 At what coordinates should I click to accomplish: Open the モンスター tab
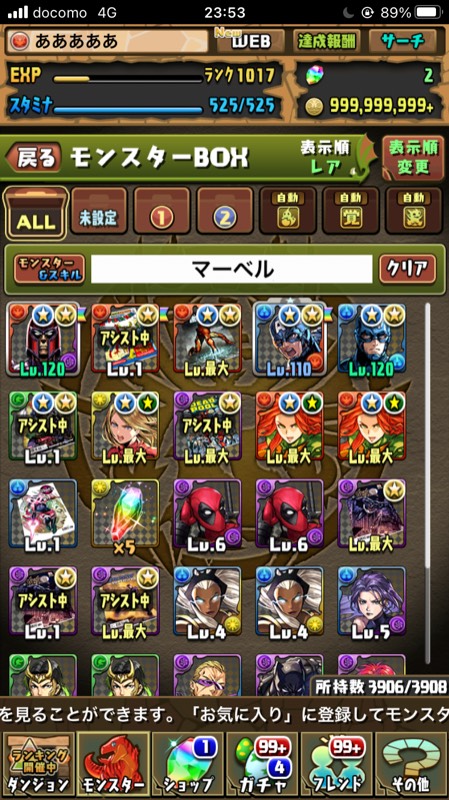(x=113, y=763)
